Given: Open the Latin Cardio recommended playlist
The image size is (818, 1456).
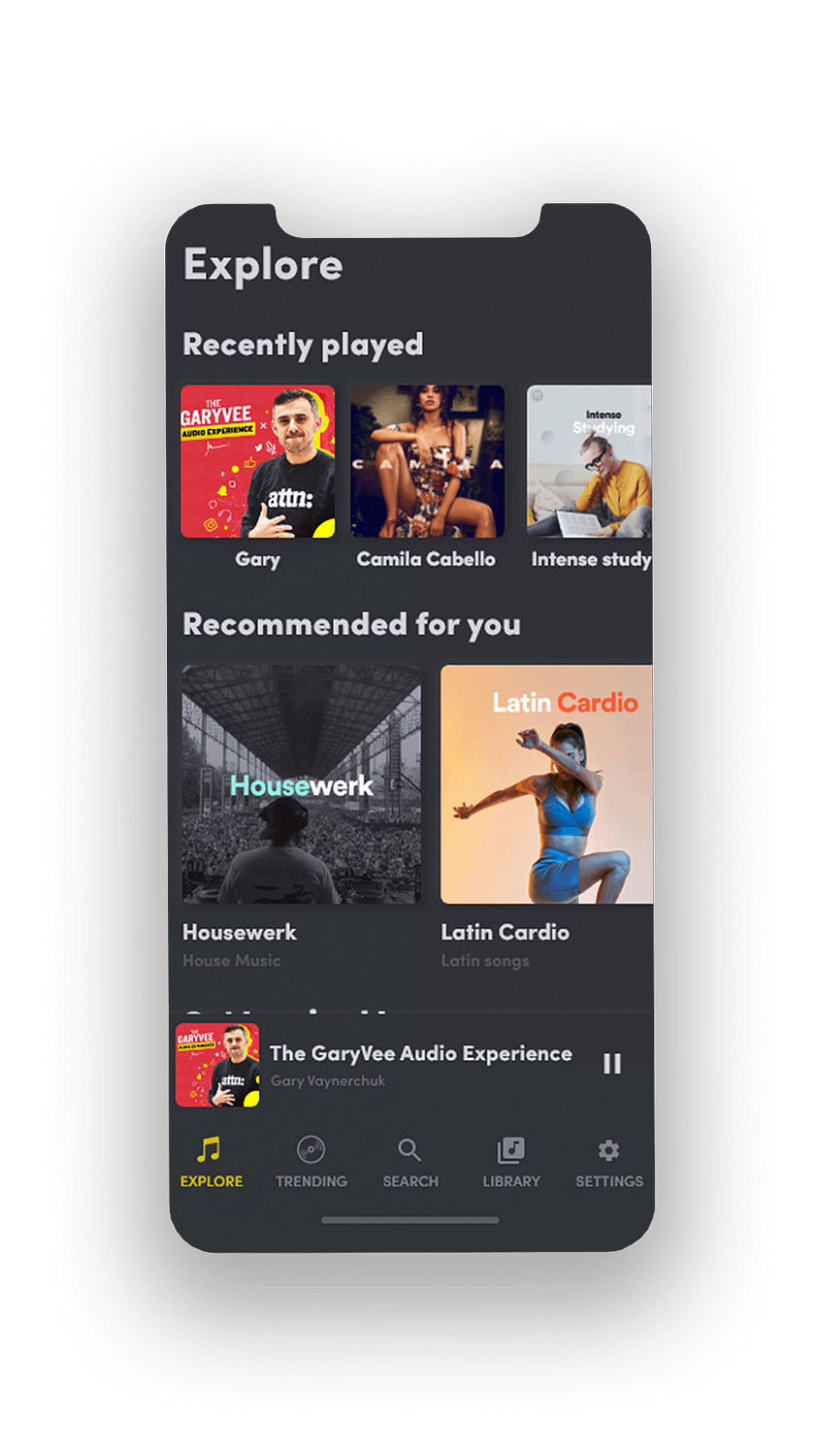Looking at the screenshot, I should [546, 784].
